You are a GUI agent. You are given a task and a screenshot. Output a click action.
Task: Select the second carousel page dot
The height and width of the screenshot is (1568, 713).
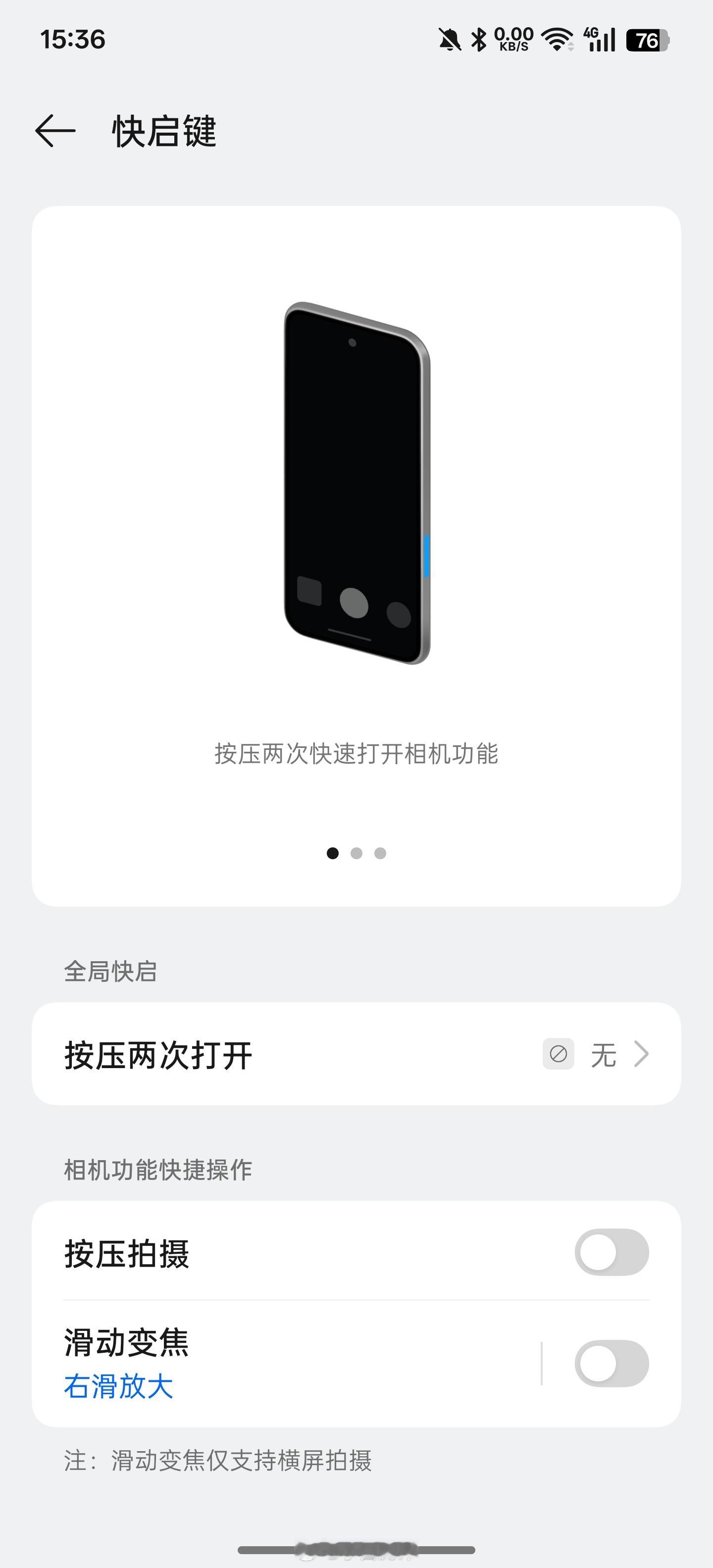coord(356,853)
